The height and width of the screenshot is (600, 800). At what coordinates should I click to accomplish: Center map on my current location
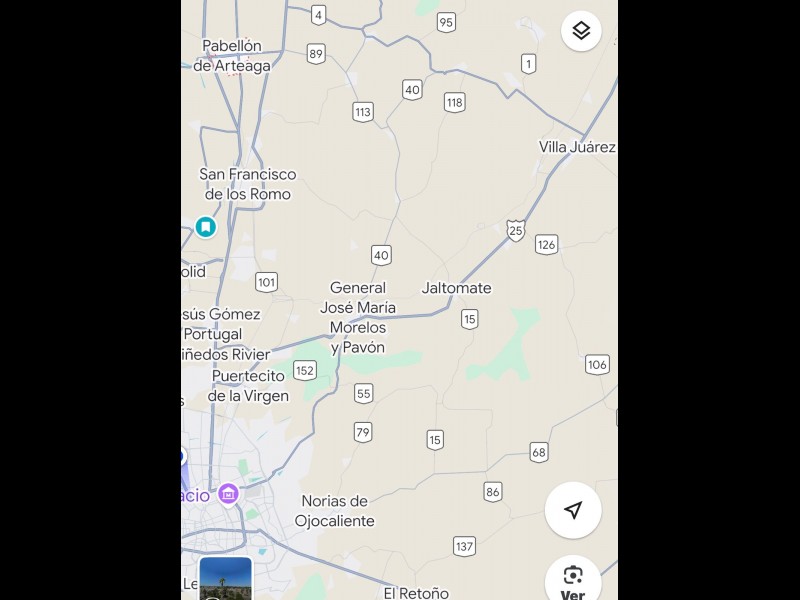(x=573, y=511)
